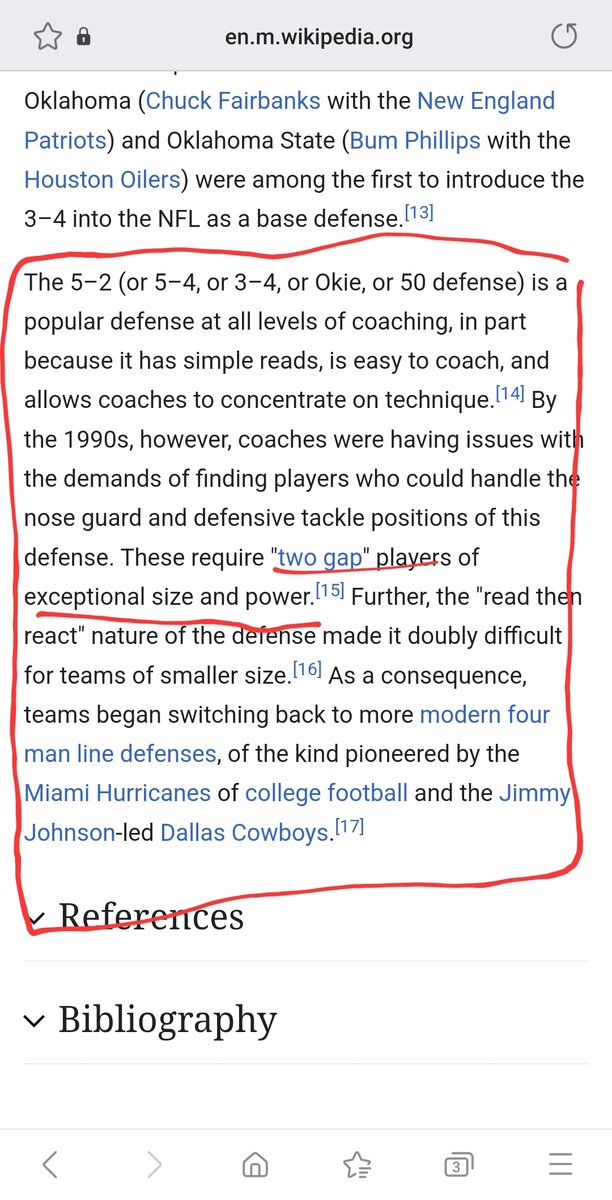
Task: Bookmark this page with the star icon
Action: pos(47,38)
